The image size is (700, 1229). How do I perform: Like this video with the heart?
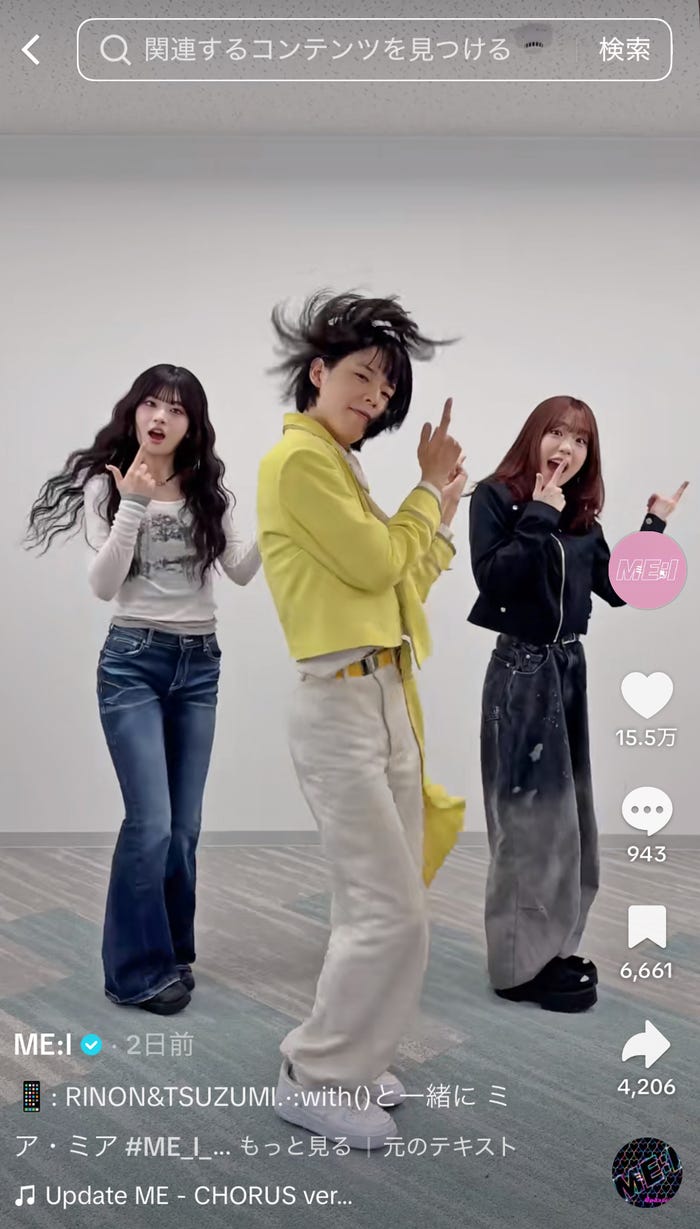(x=646, y=694)
